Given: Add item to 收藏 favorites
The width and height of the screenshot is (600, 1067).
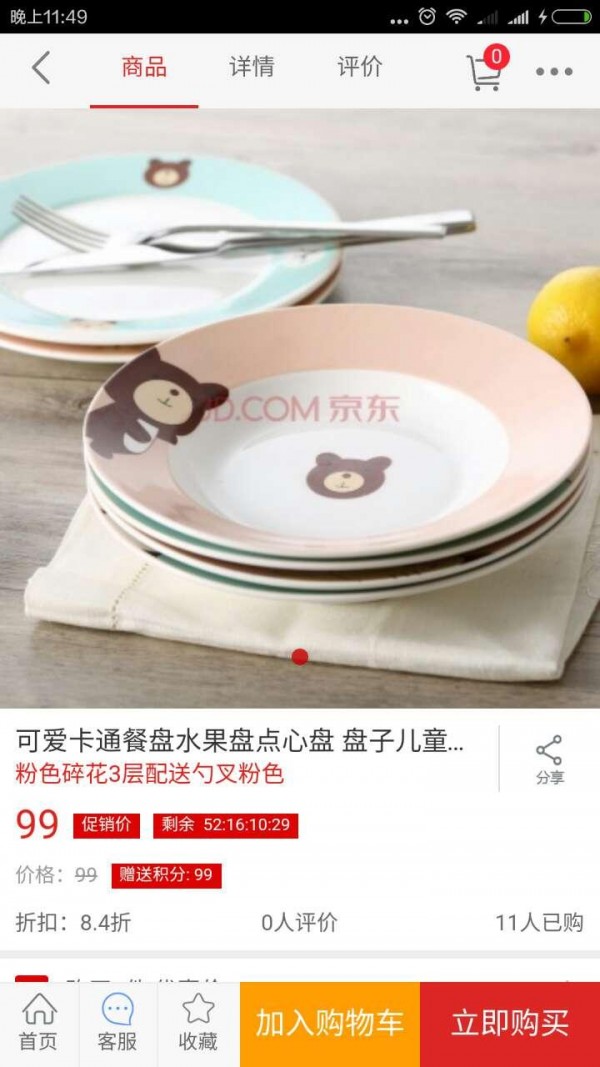Looking at the screenshot, I should (198, 1023).
